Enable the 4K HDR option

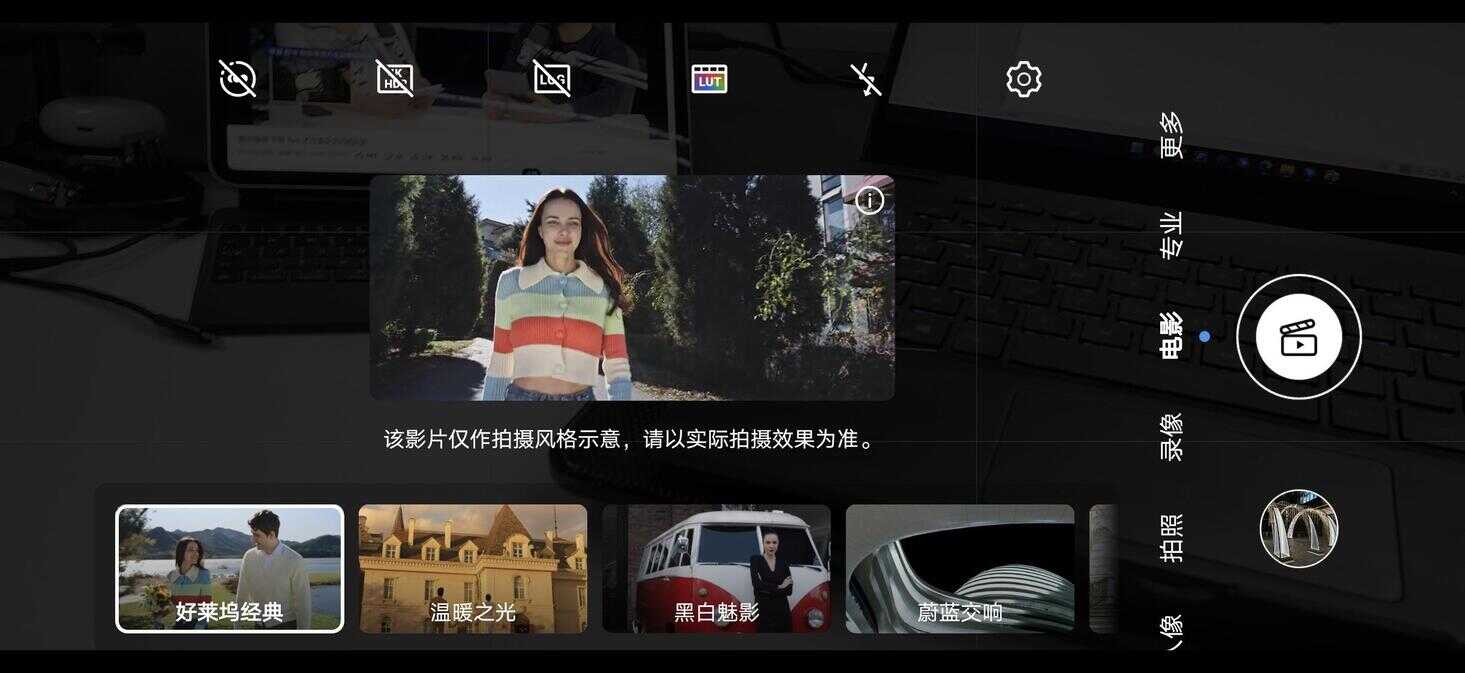coord(395,79)
